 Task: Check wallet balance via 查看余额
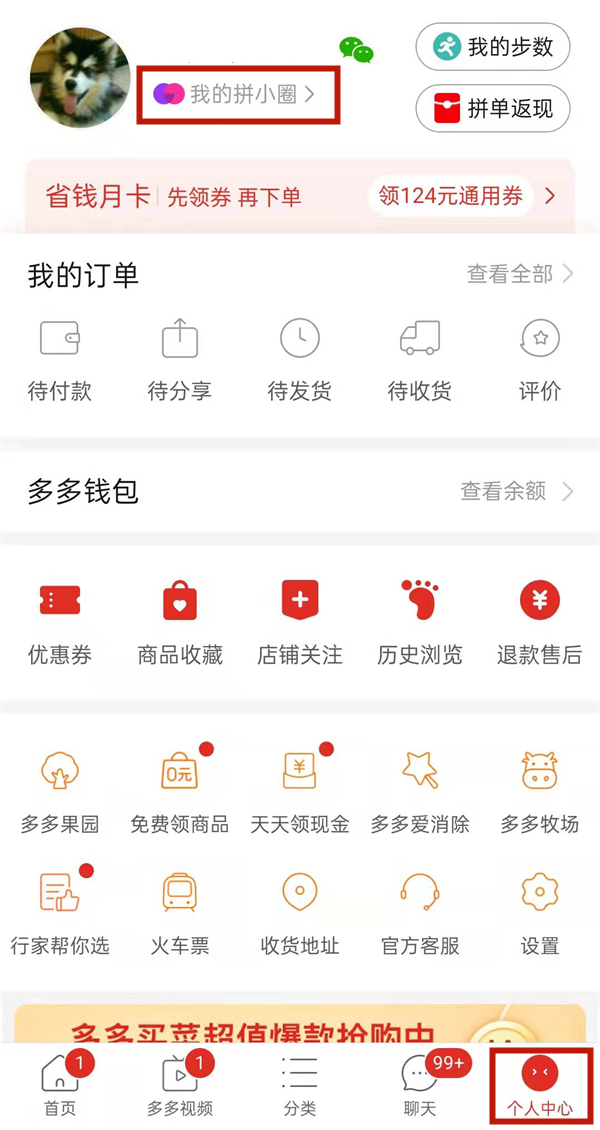516,491
